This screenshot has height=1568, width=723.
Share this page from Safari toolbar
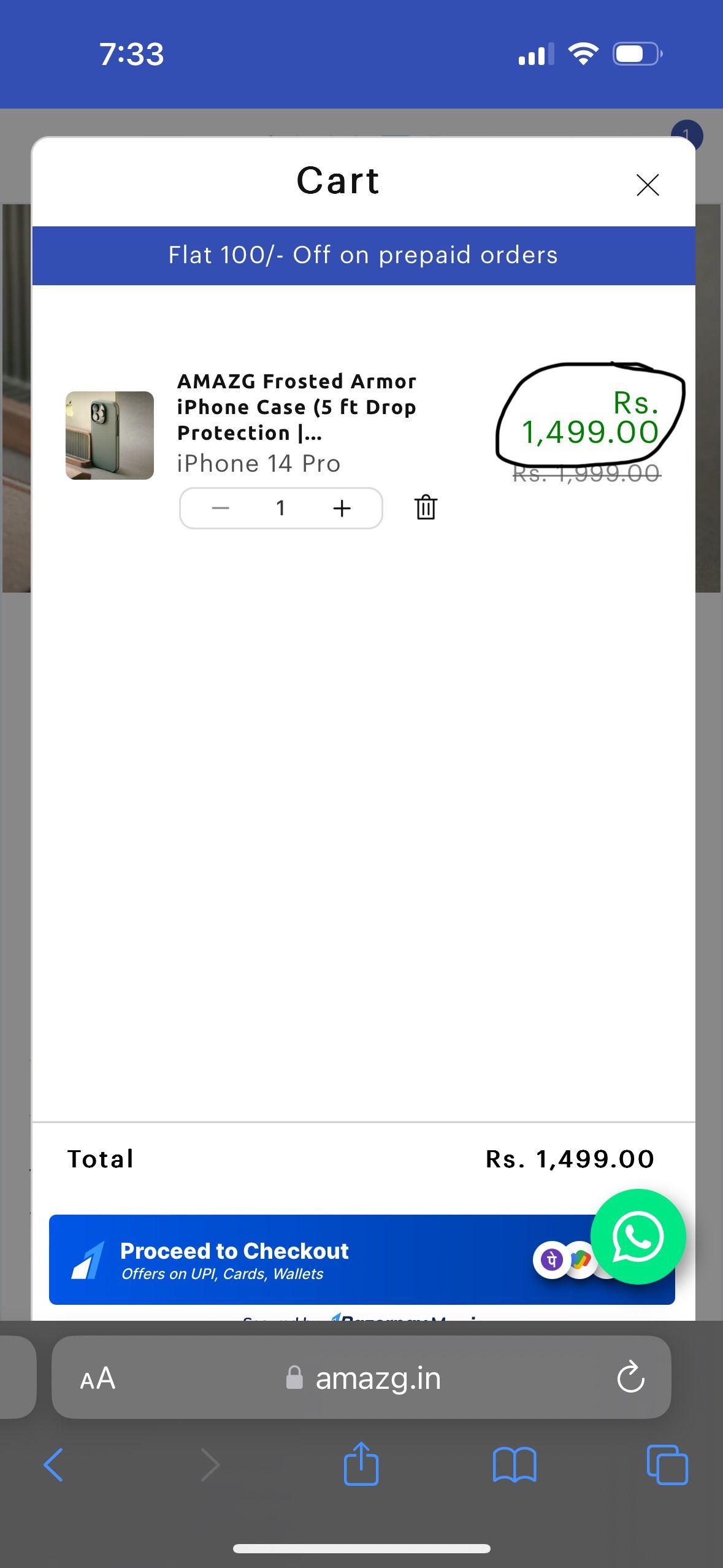point(361,1464)
